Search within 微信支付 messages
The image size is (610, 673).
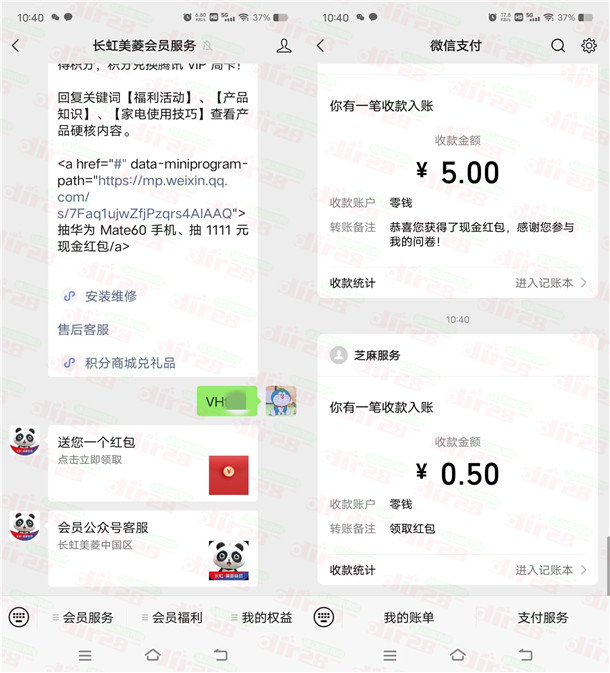pos(558,46)
